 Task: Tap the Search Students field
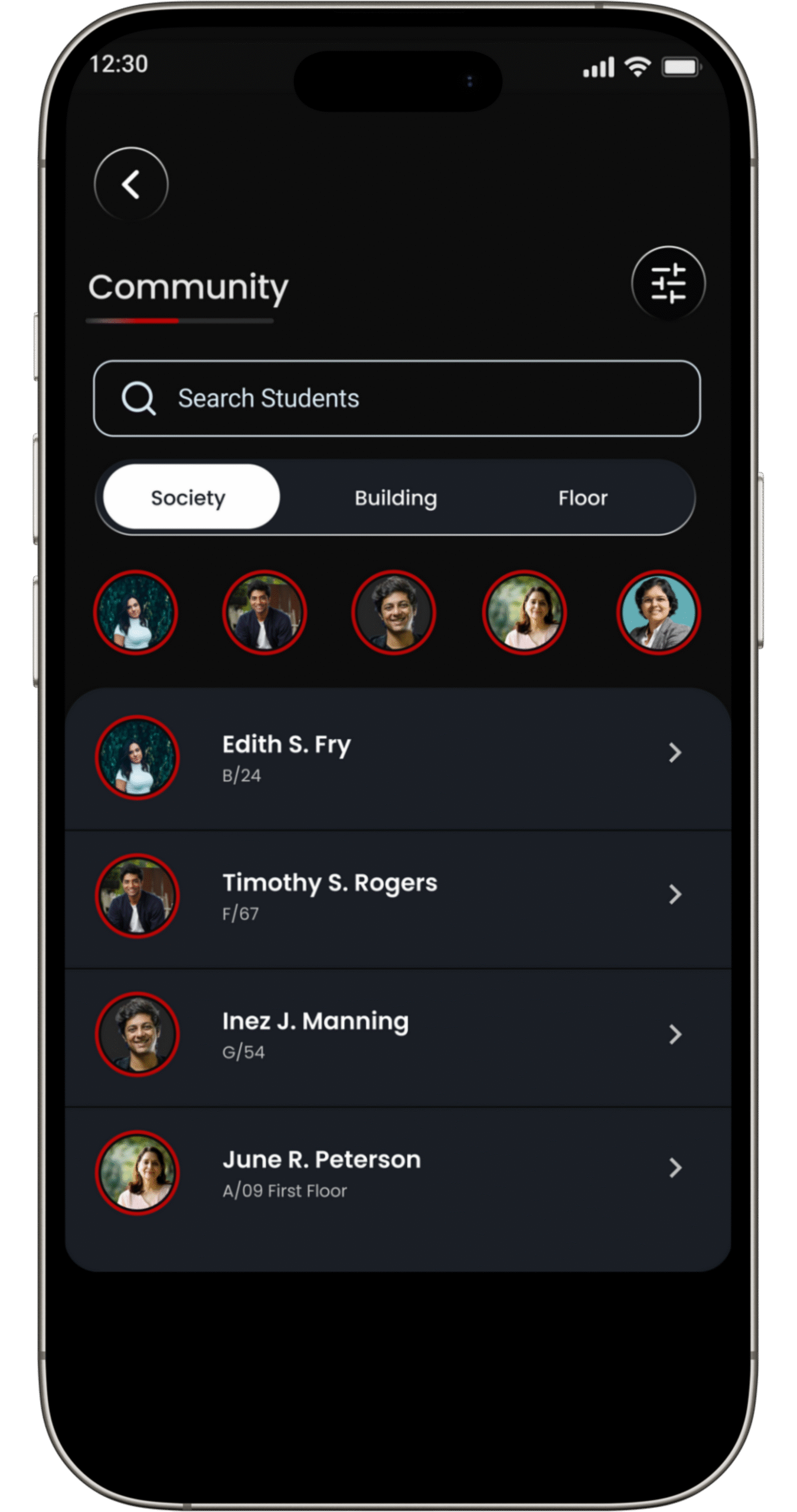[397, 398]
